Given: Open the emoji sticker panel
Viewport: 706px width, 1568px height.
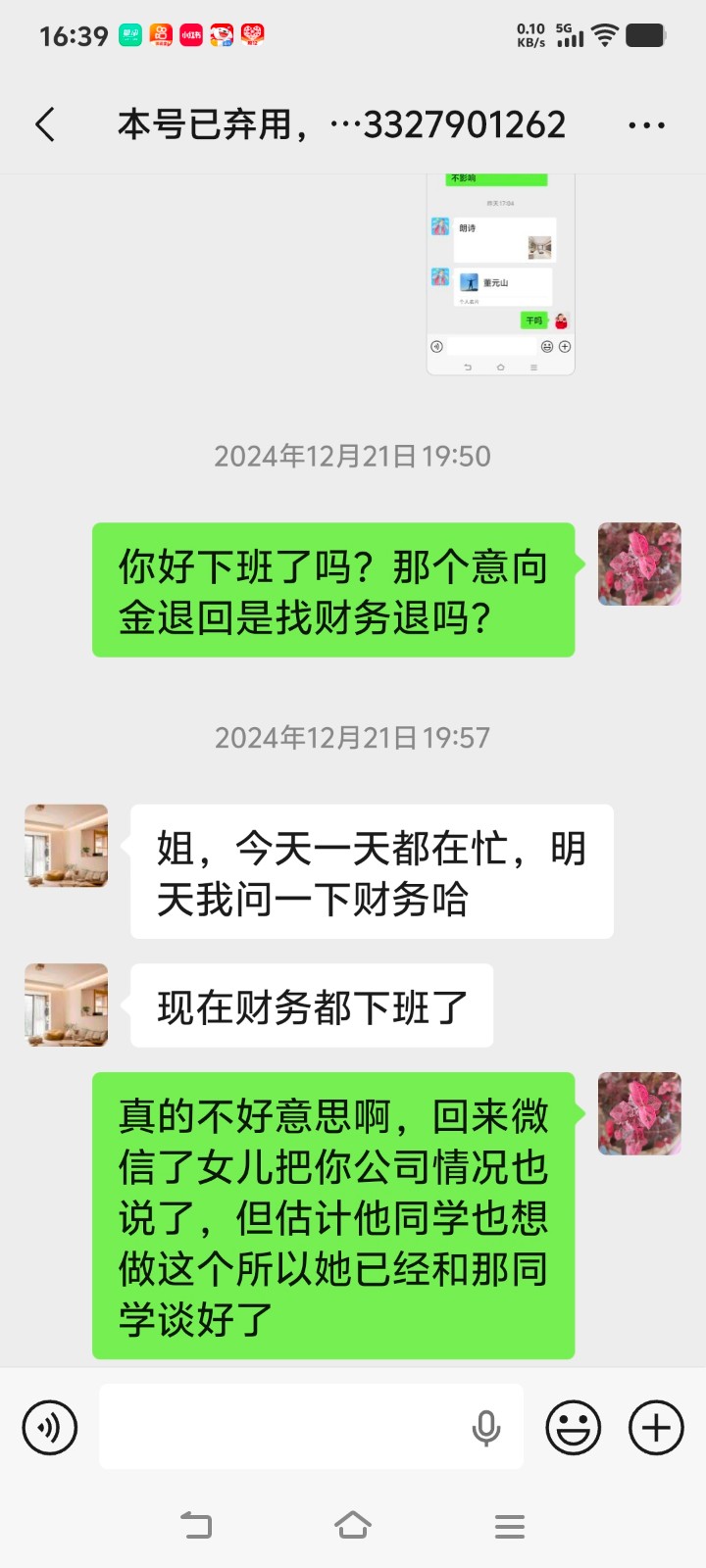Looking at the screenshot, I should (x=573, y=1427).
